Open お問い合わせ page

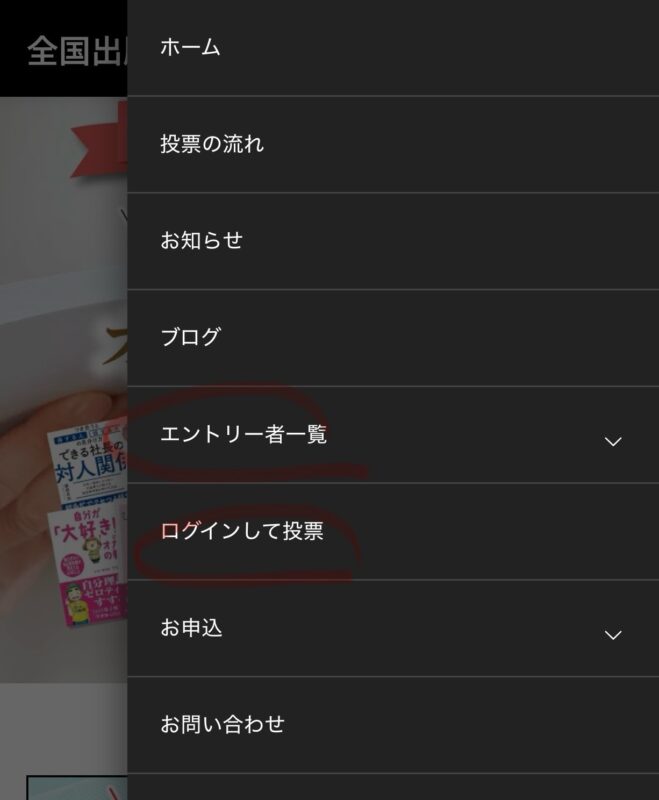click(x=222, y=724)
